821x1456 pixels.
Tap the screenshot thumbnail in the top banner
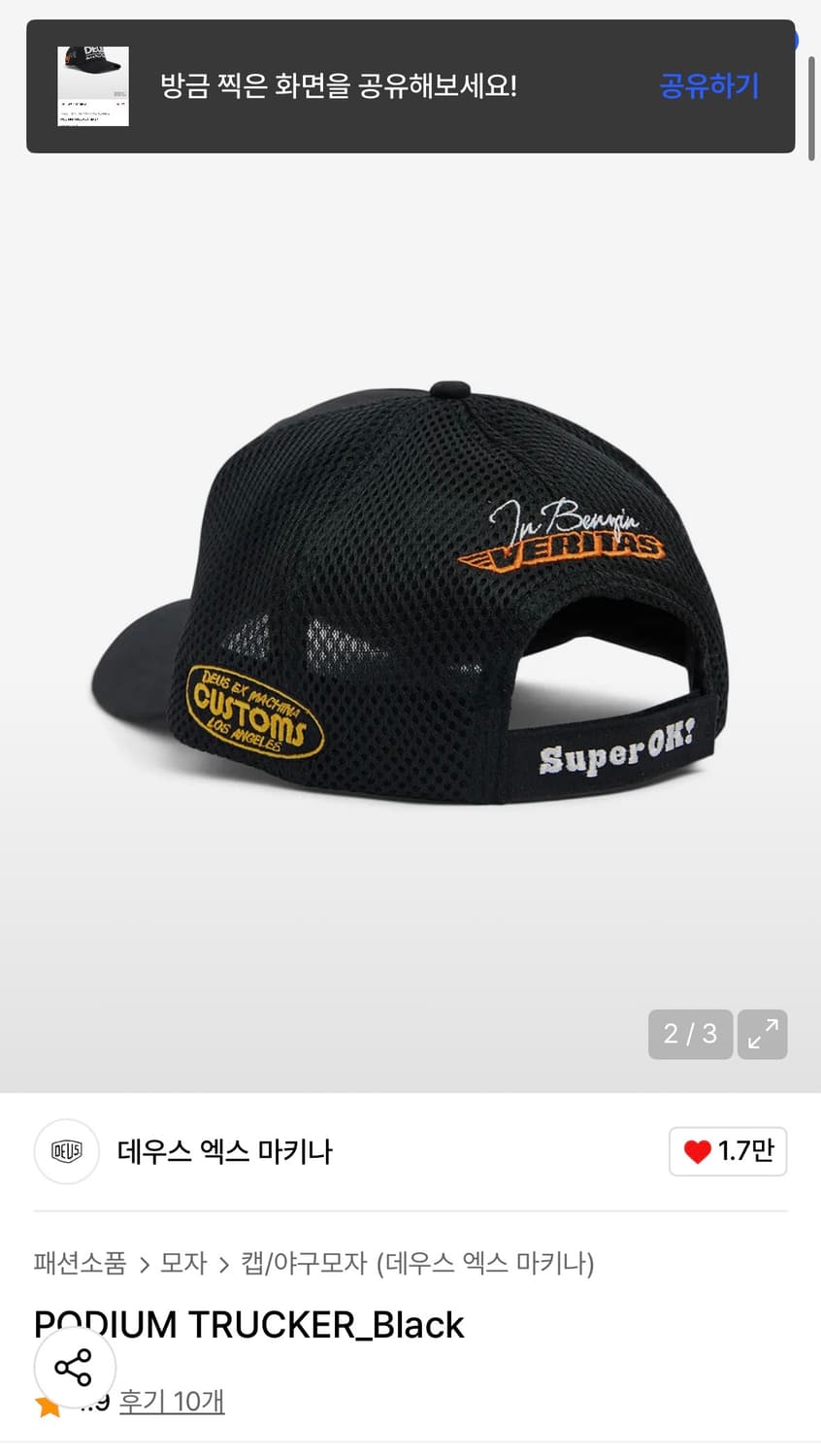click(93, 85)
